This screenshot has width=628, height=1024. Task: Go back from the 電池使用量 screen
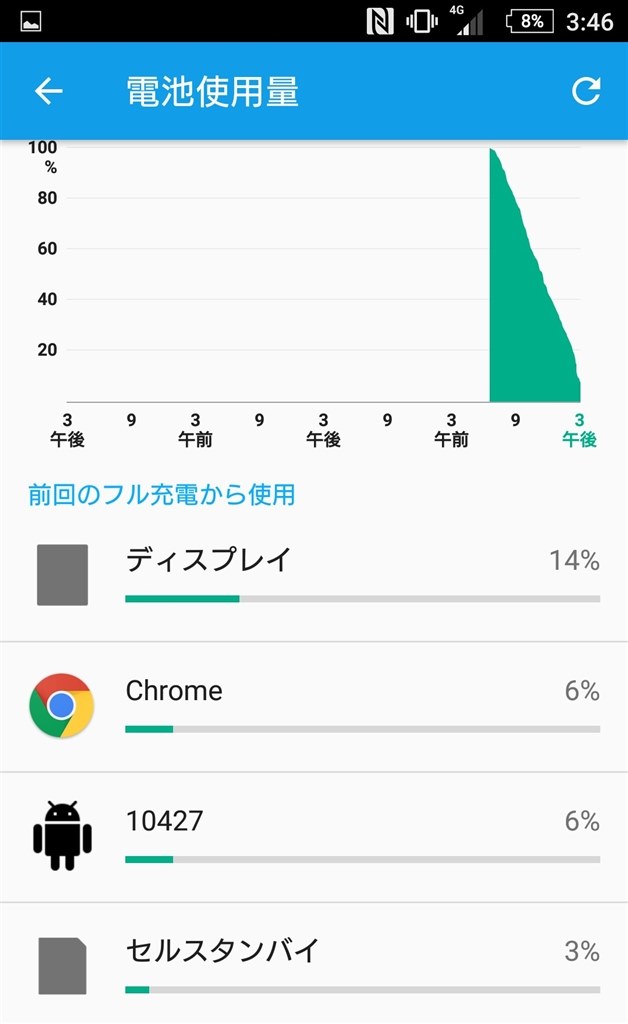[x=48, y=92]
